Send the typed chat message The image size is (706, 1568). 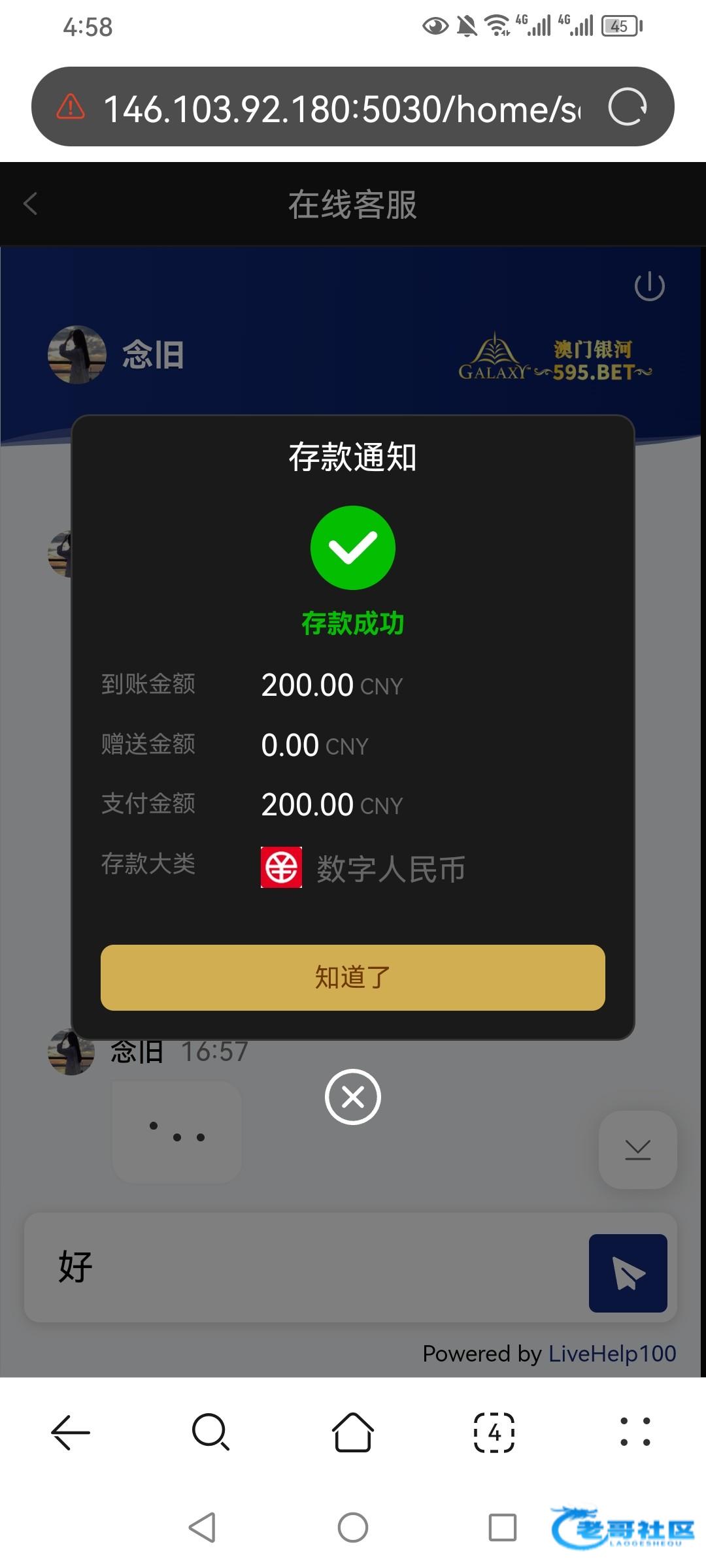[628, 1273]
